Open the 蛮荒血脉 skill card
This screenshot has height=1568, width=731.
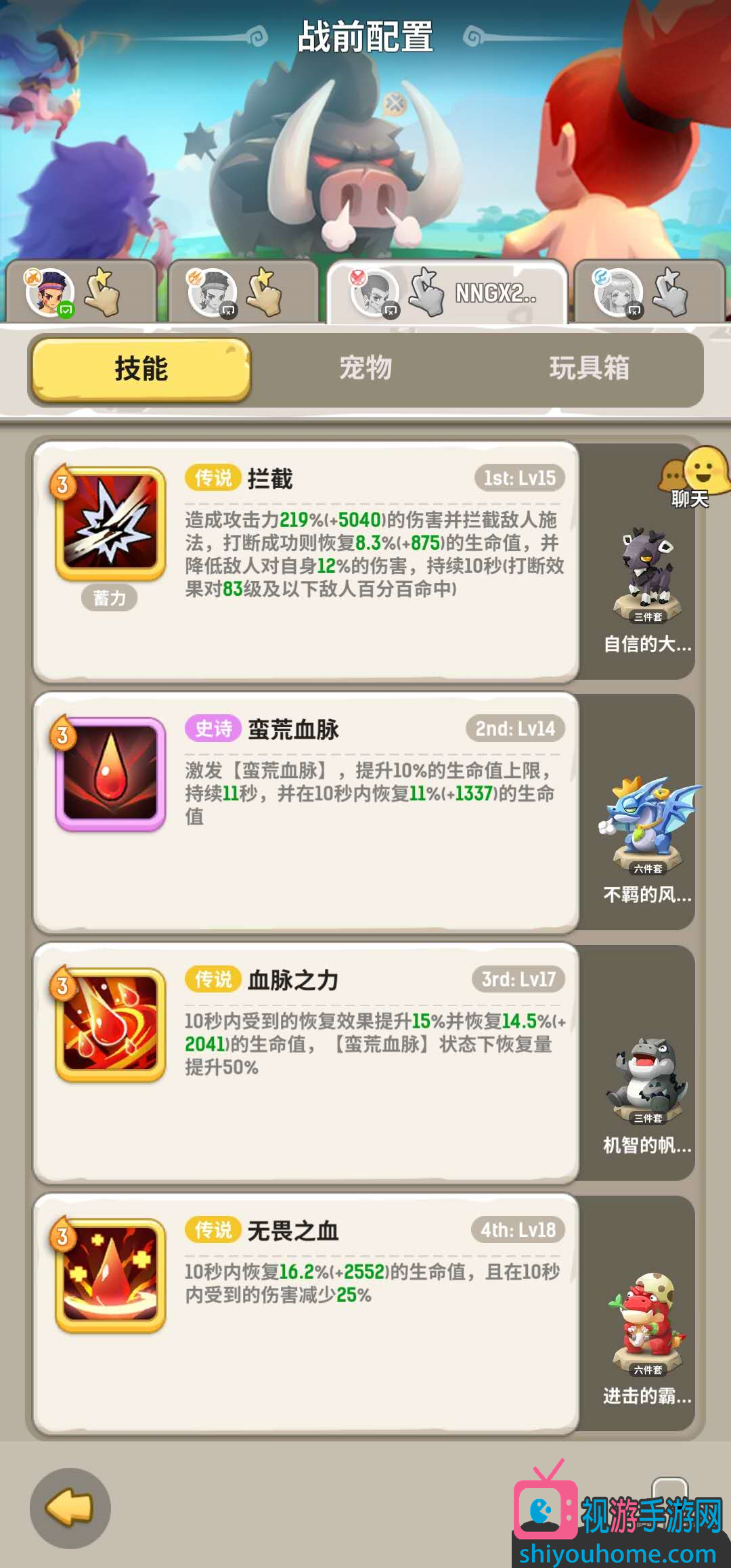click(306, 812)
